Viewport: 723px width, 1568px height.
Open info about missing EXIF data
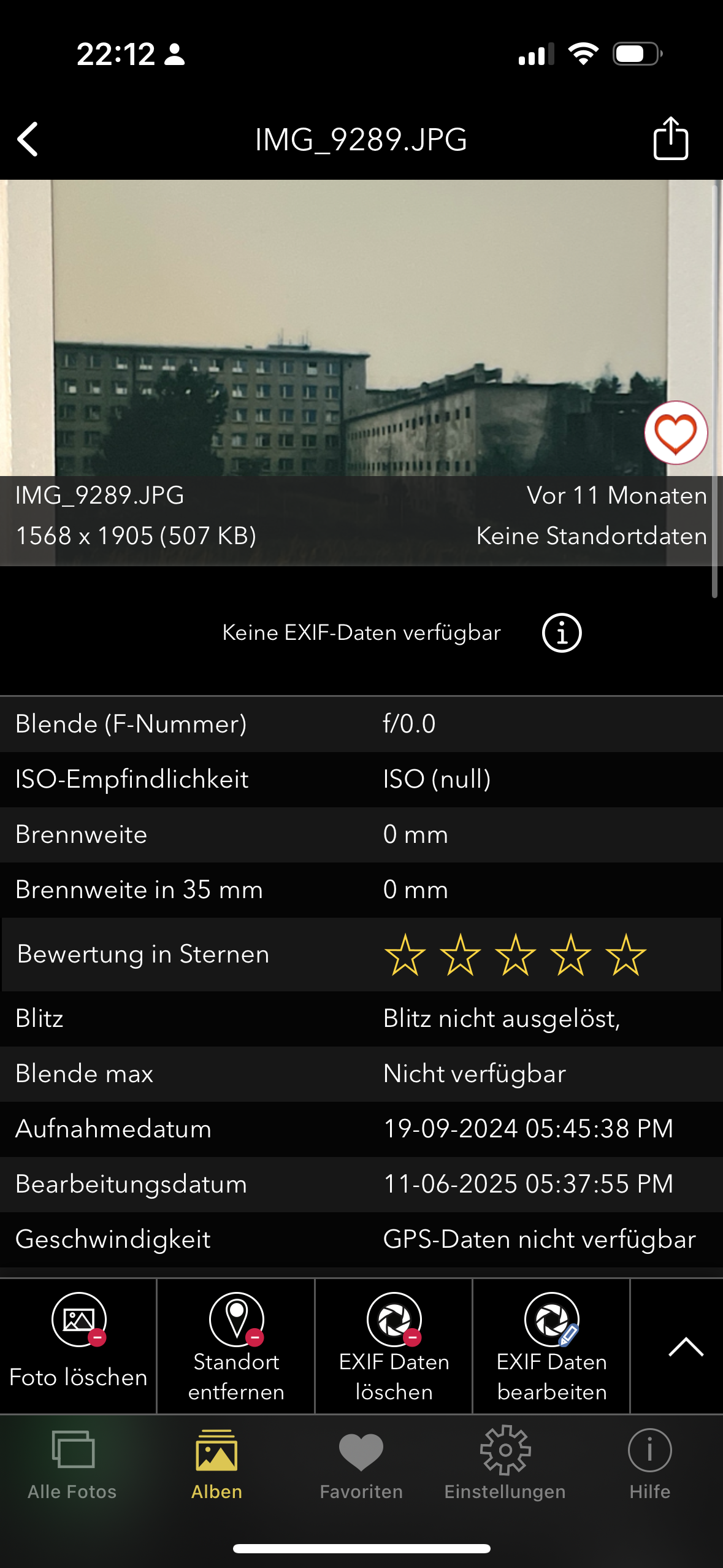click(x=561, y=632)
